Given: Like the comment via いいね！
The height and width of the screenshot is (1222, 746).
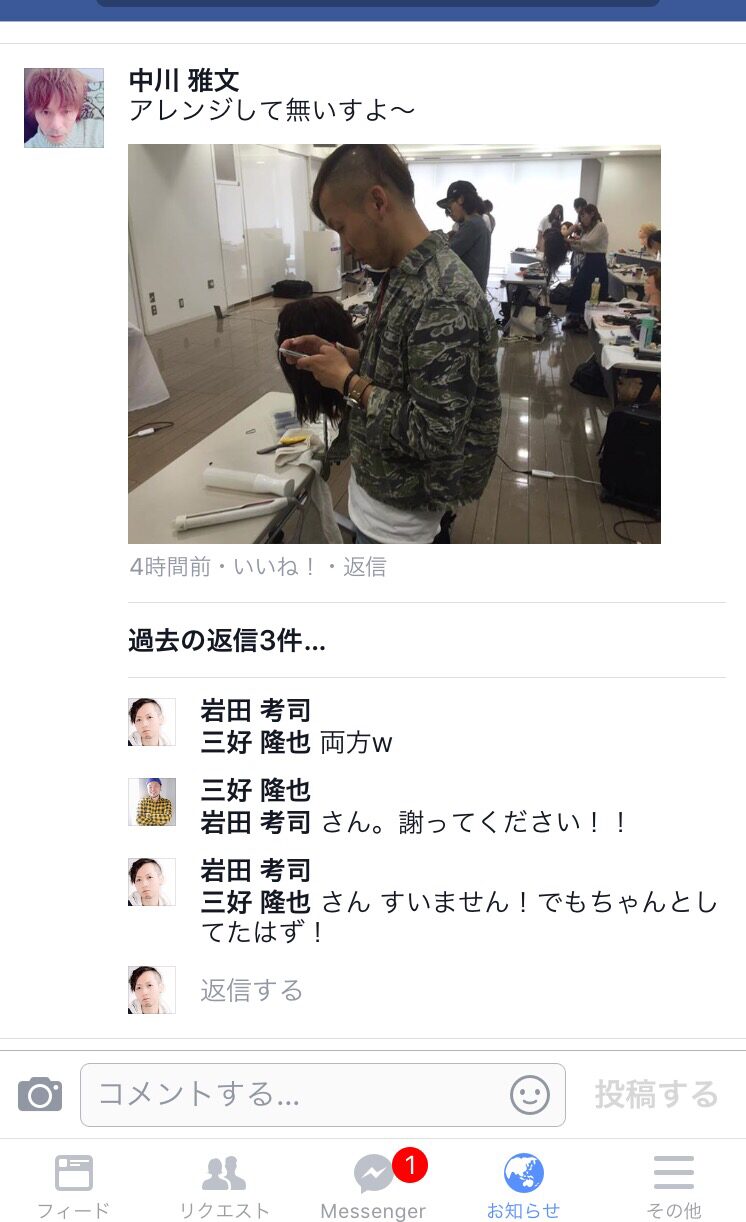Looking at the screenshot, I should (x=274, y=567).
